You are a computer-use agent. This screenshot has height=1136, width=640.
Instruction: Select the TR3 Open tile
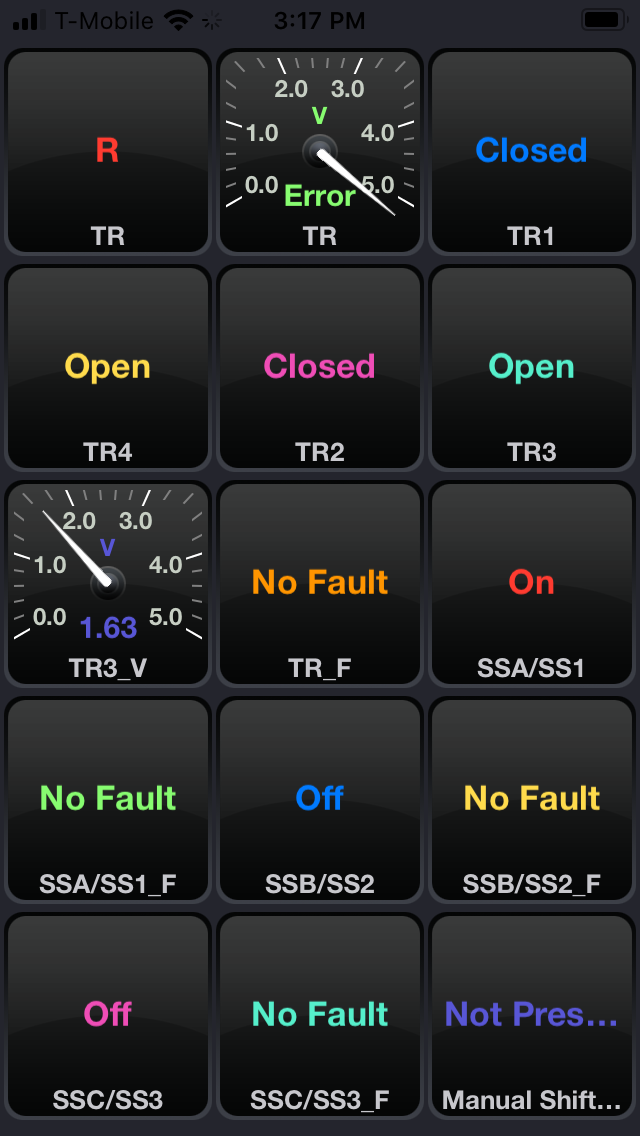pyautogui.click(x=532, y=368)
